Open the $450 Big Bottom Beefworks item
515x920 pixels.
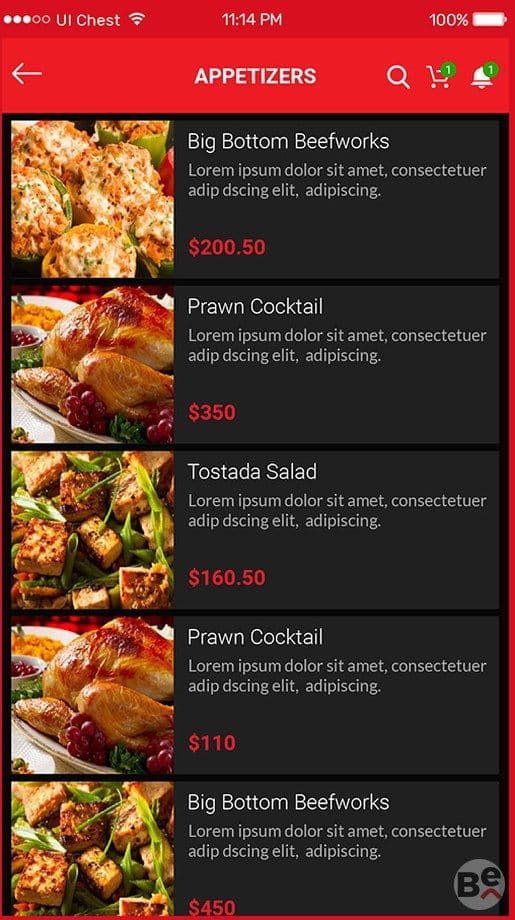pos(255,848)
